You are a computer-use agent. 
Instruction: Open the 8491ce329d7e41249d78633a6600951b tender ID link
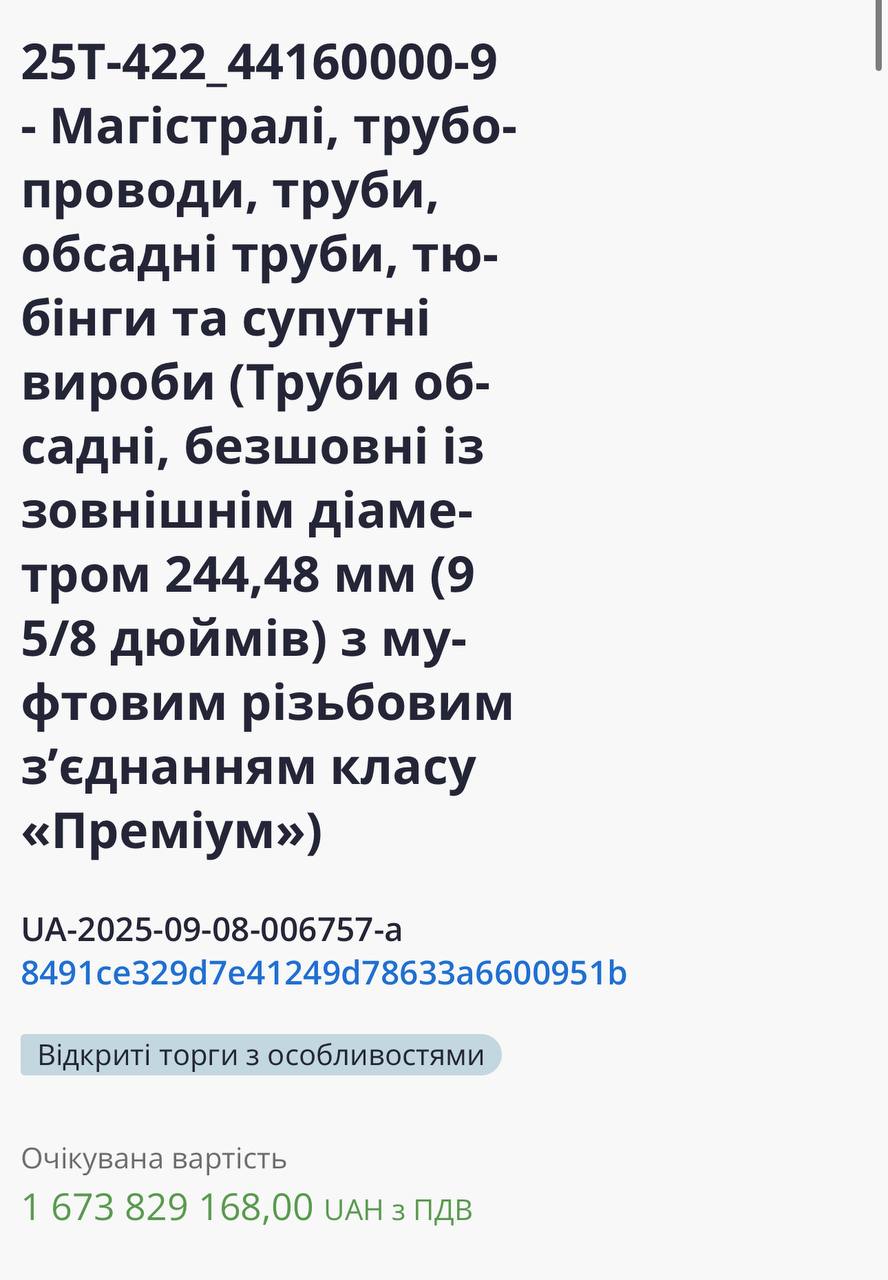pos(324,973)
